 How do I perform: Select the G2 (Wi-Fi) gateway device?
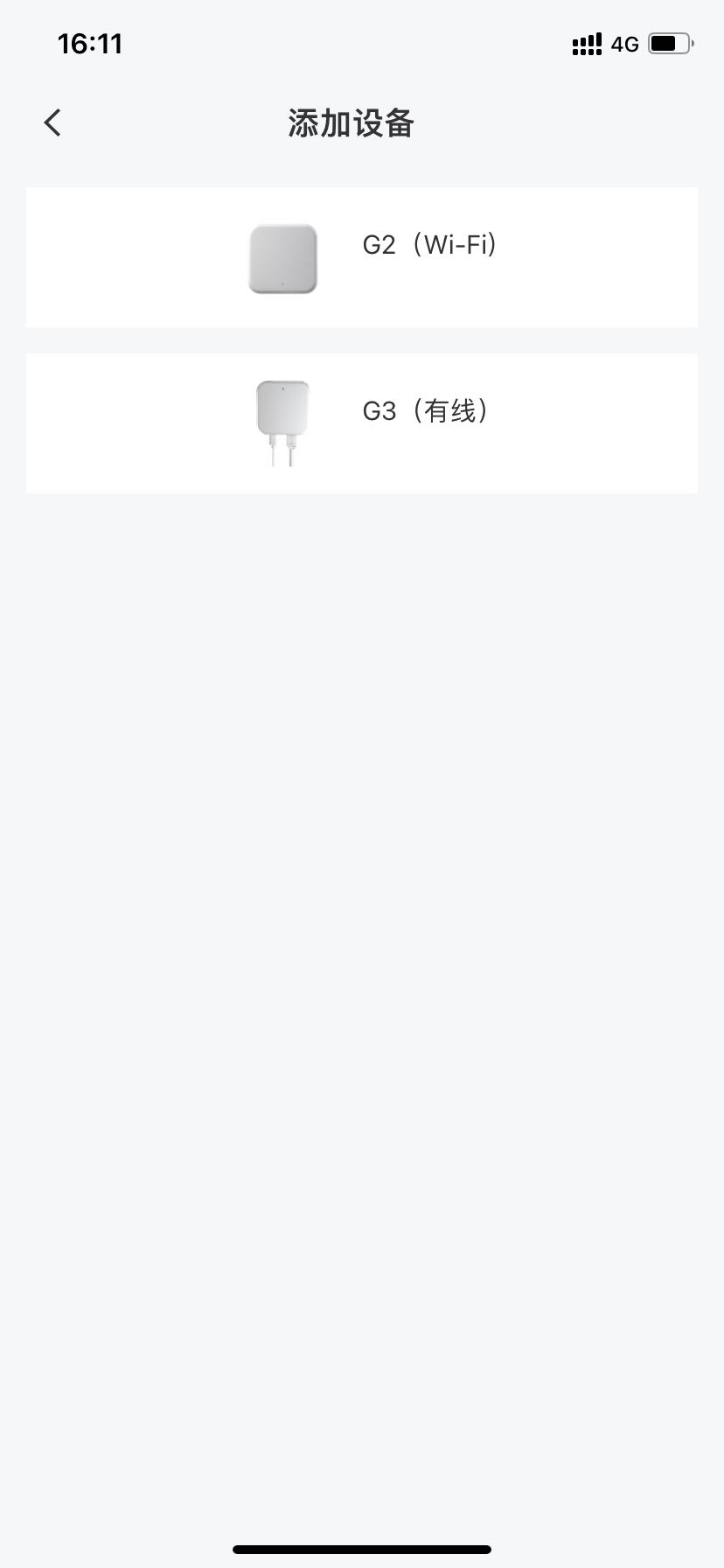click(x=362, y=257)
